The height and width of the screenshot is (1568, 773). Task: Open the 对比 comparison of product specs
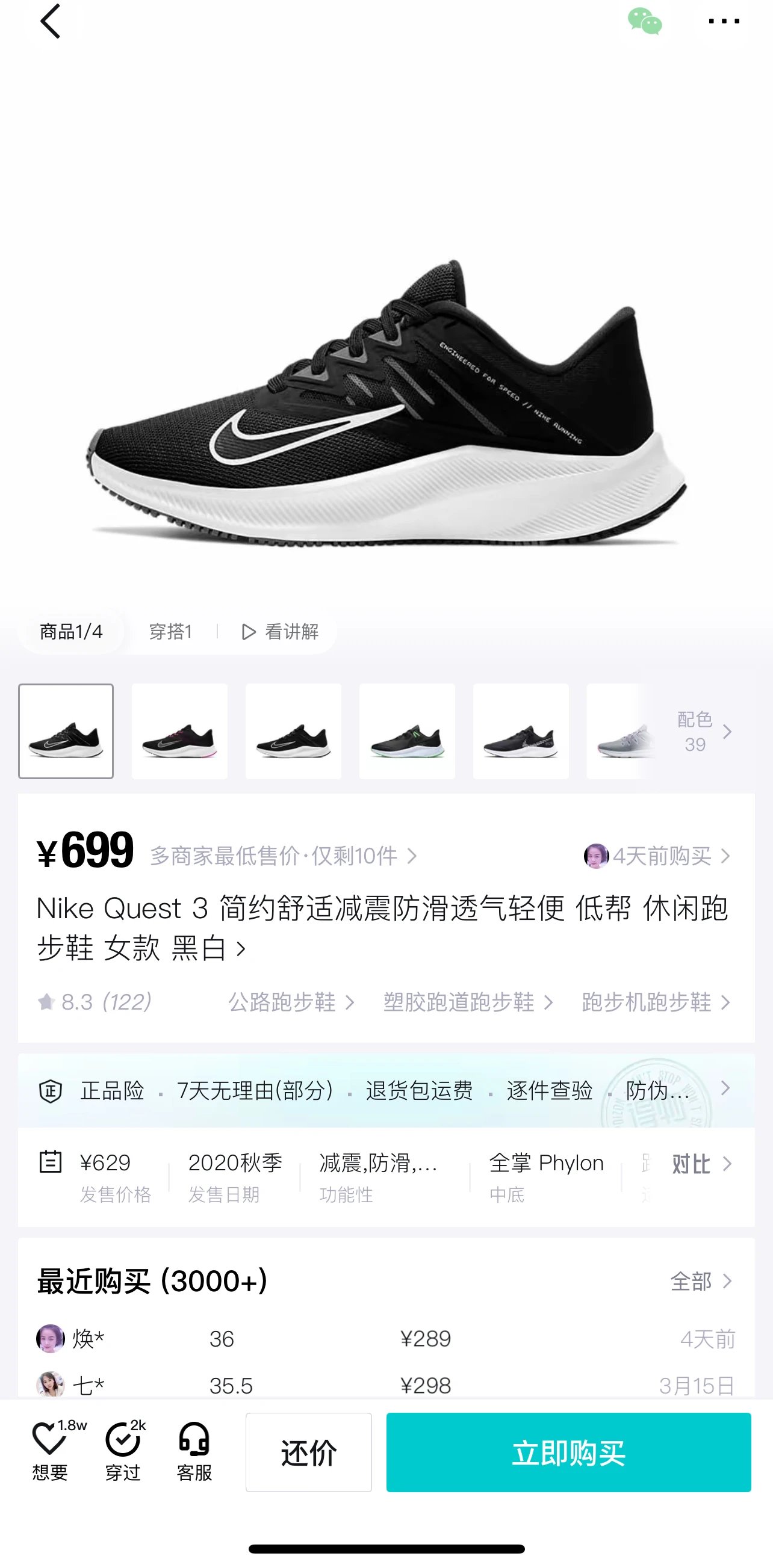click(x=702, y=1164)
